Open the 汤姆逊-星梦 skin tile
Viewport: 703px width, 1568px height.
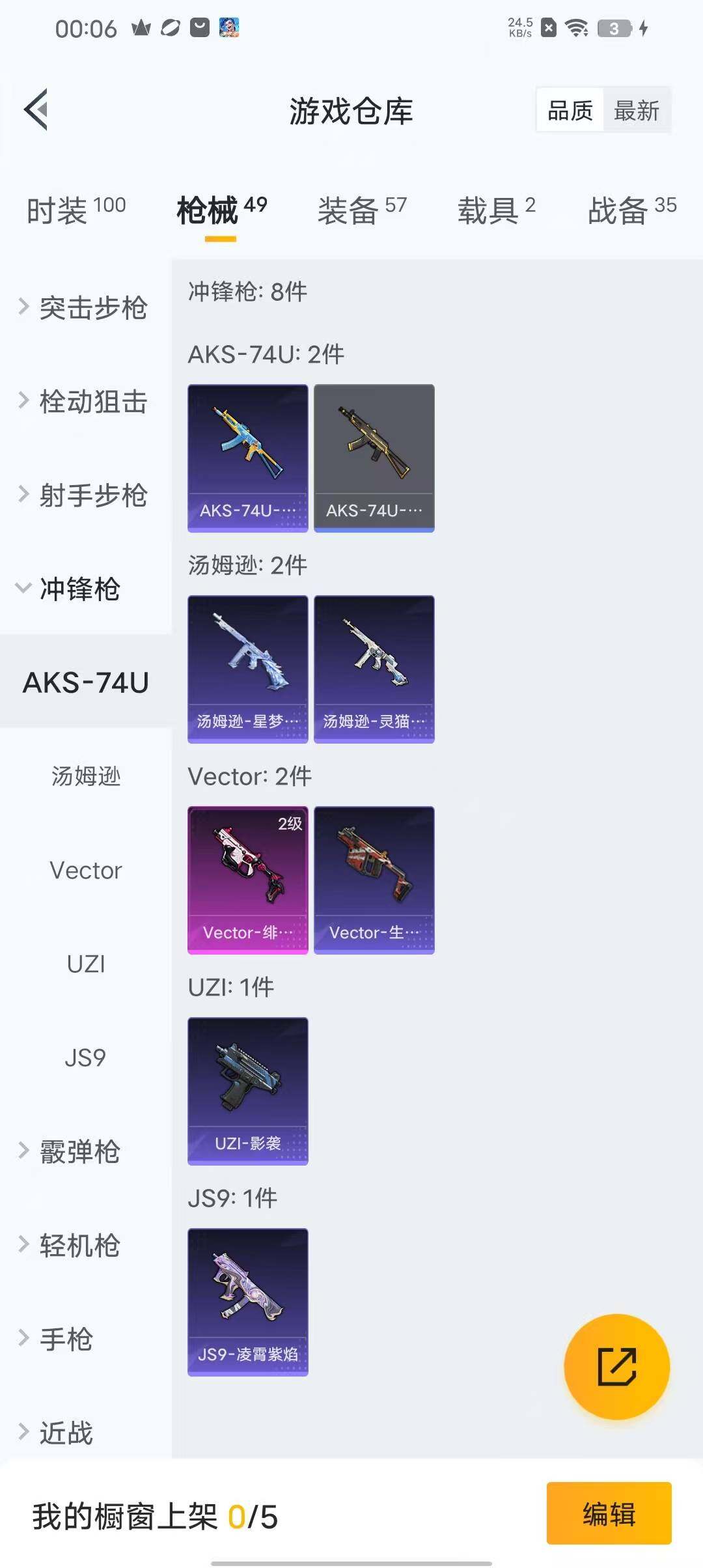(247, 669)
